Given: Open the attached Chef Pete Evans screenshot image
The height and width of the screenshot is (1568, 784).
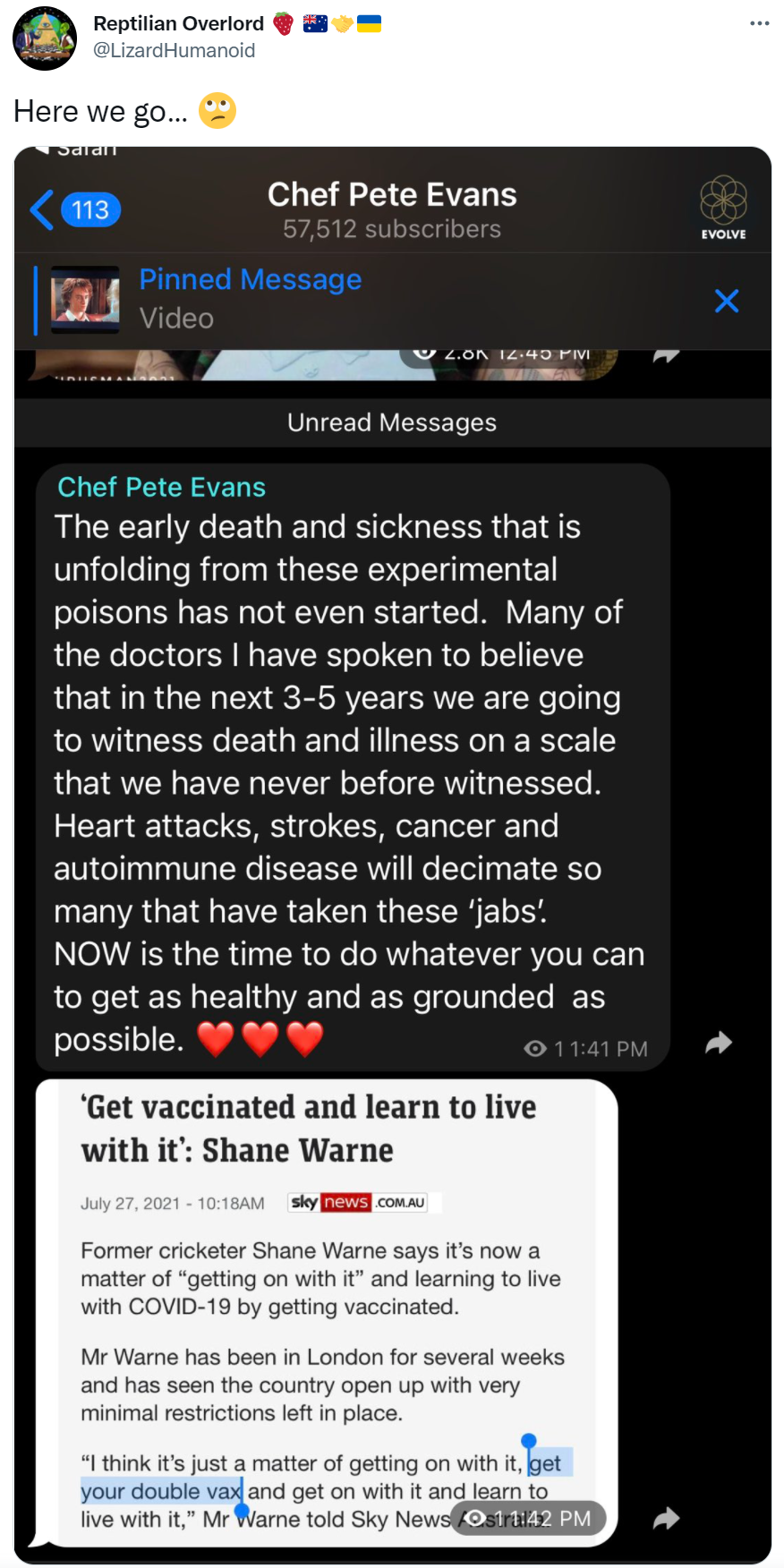Looking at the screenshot, I should (393, 856).
